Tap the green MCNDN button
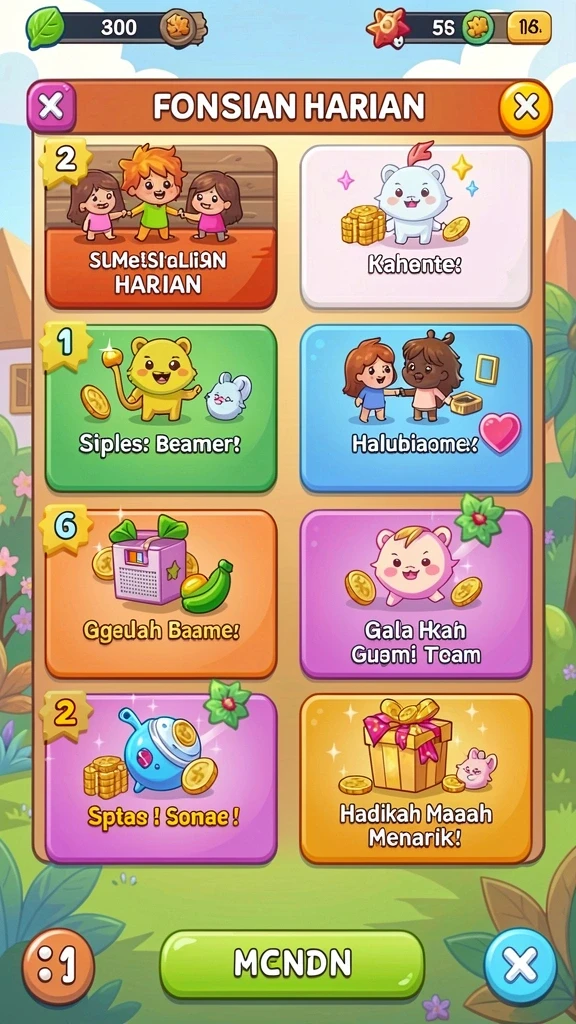The width and height of the screenshot is (576, 1024). [292, 965]
